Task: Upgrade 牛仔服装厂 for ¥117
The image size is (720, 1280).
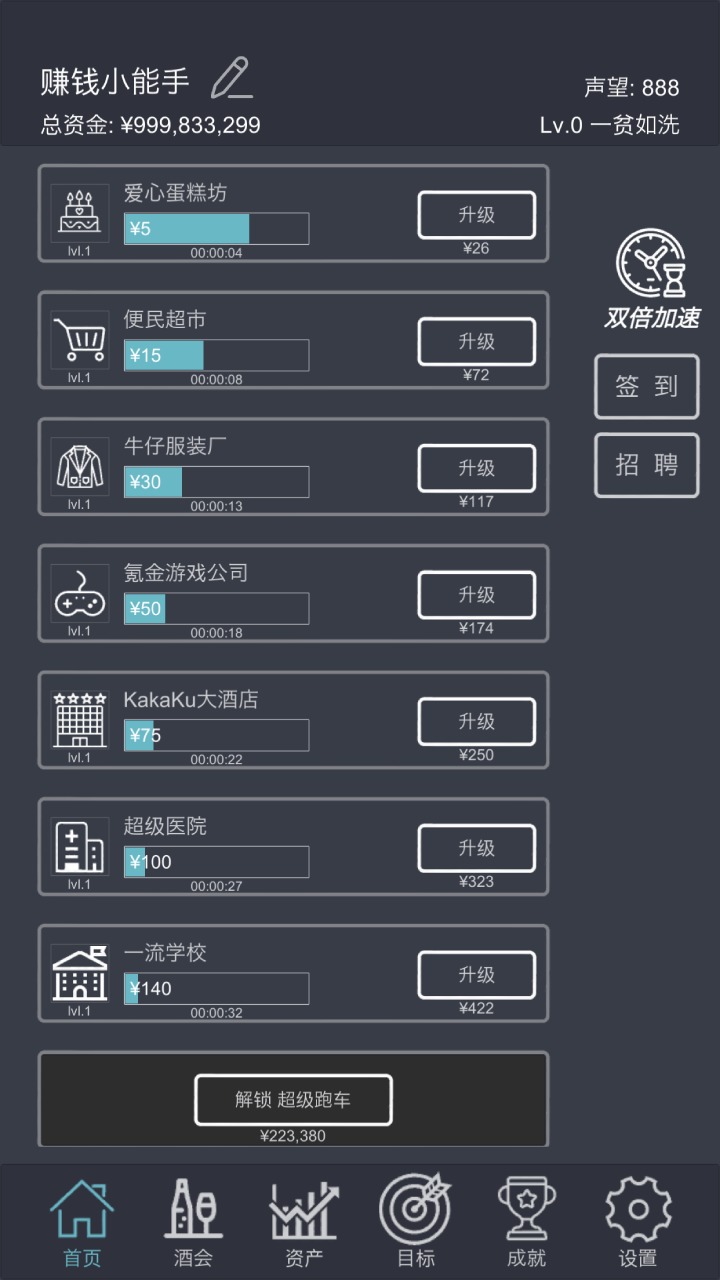Action: (476, 468)
